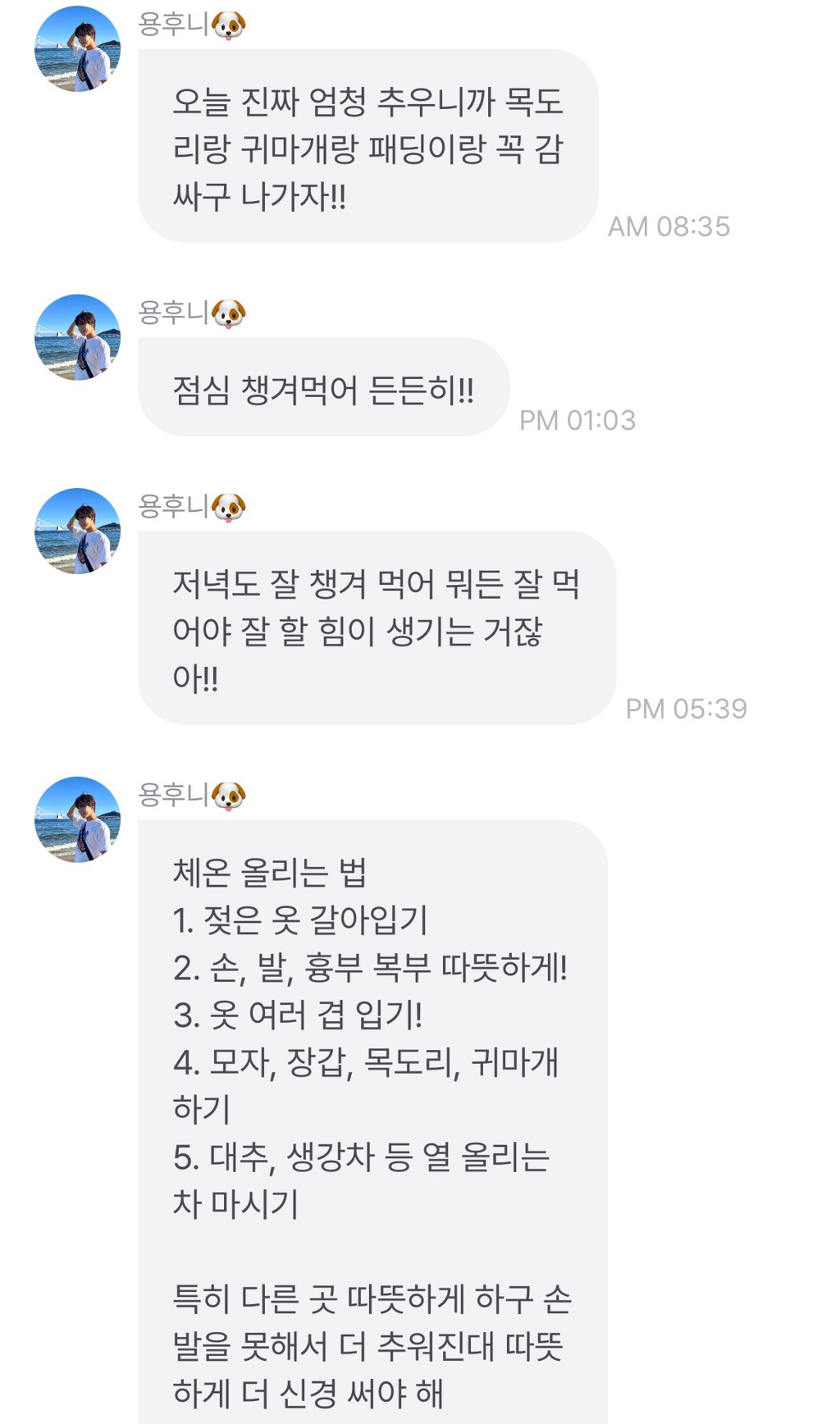840x1424 pixels.
Task: Open the first 용후니 profile picture
Action: point(78,49)
